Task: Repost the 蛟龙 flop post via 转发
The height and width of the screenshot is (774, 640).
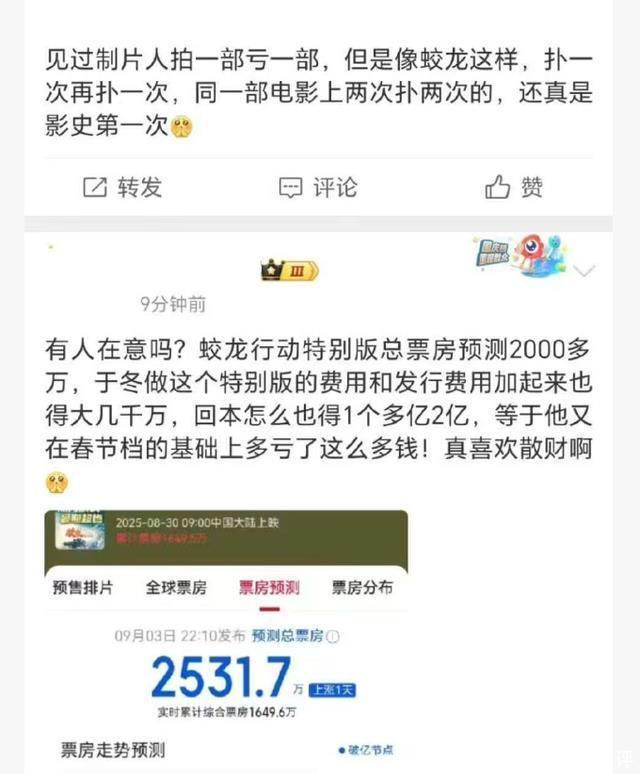Action: pyautogui.click(x=122, y=187)
